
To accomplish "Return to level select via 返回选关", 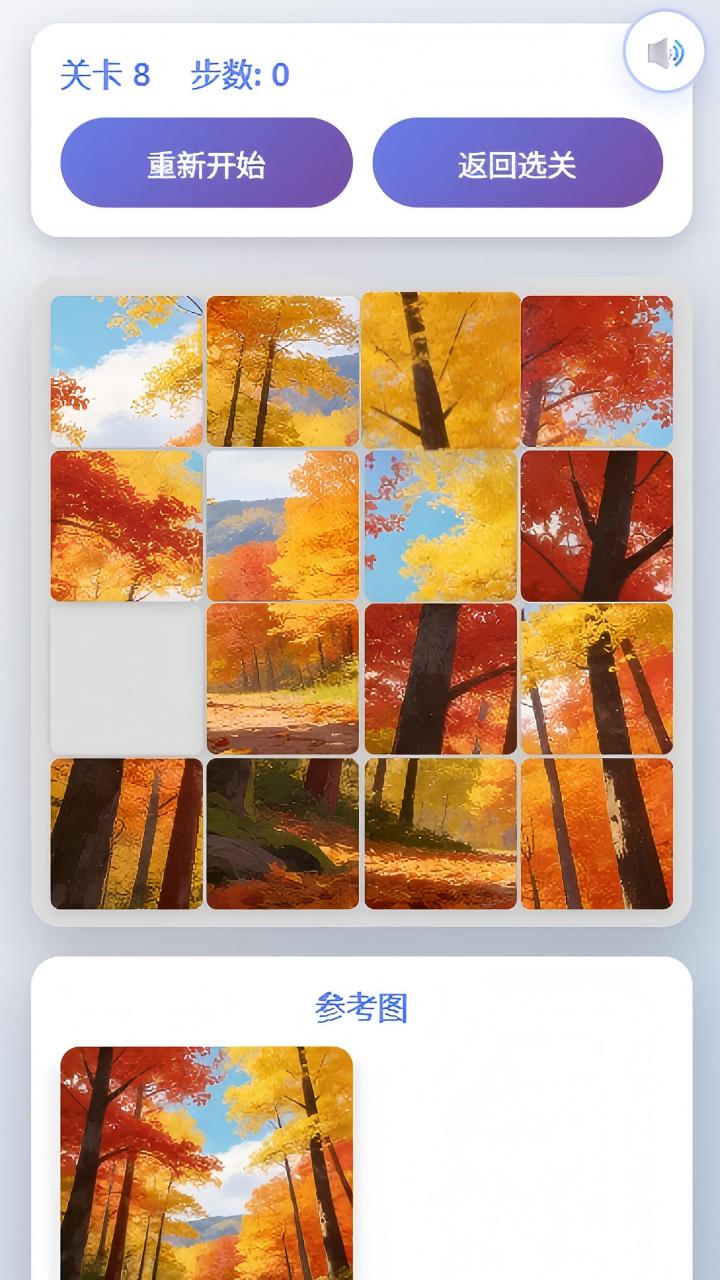I will [x=517, y=164].
